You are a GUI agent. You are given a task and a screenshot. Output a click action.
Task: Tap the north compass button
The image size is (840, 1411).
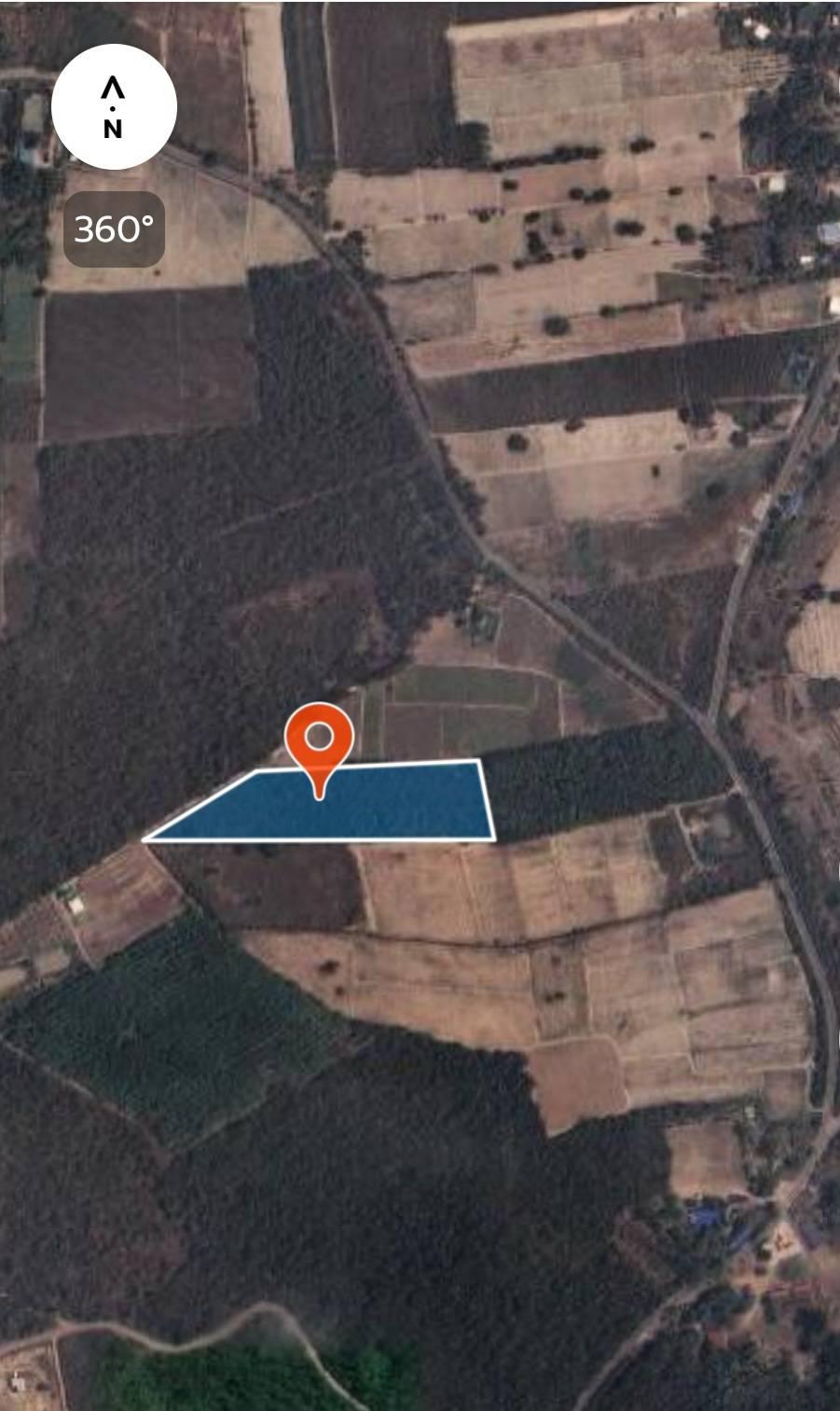[114, 106]
